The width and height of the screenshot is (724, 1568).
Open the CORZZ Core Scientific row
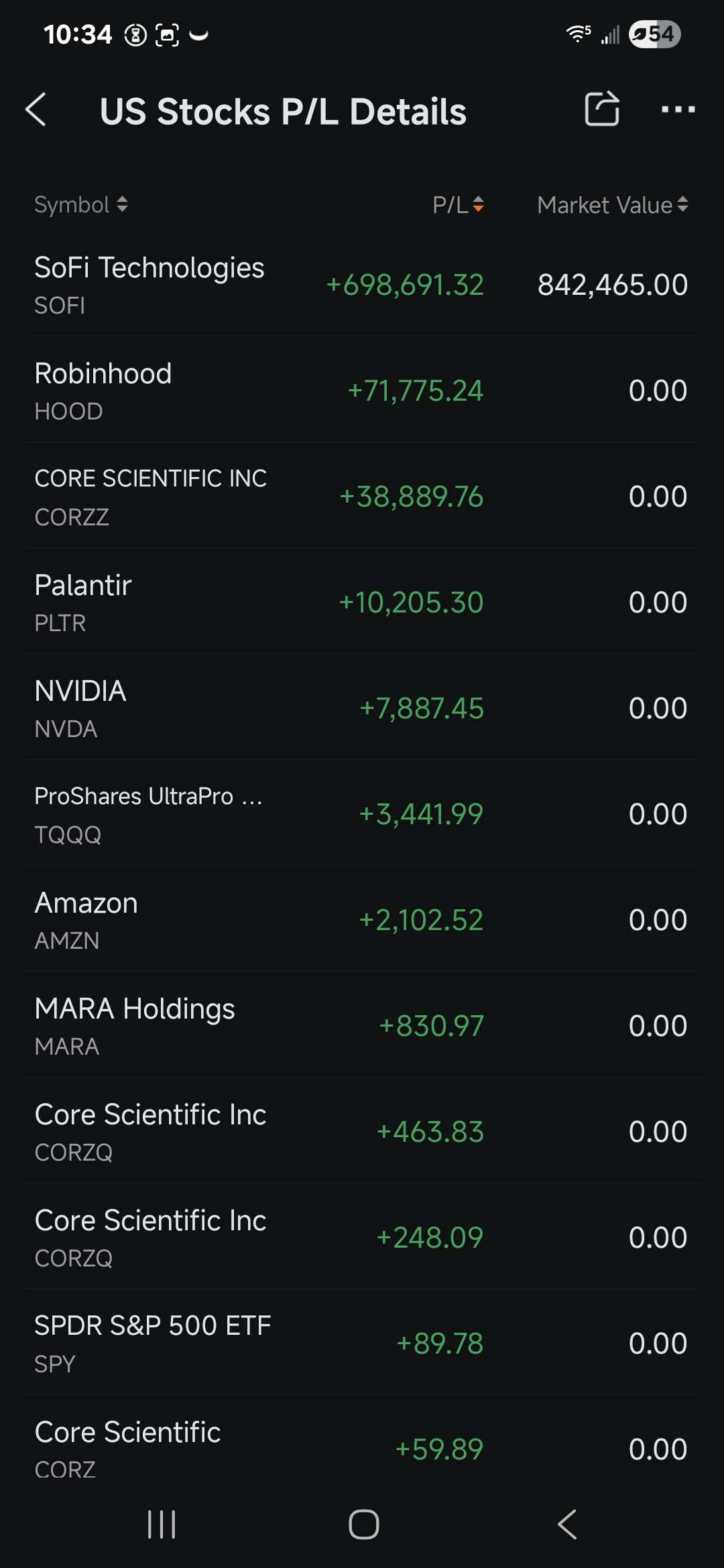click(x=362, y=497)
